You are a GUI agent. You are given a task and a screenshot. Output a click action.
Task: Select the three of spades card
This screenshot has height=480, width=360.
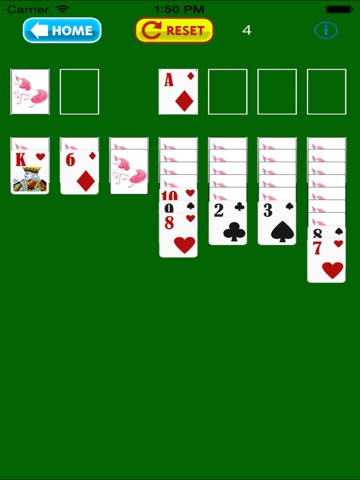tap(277, 223)
